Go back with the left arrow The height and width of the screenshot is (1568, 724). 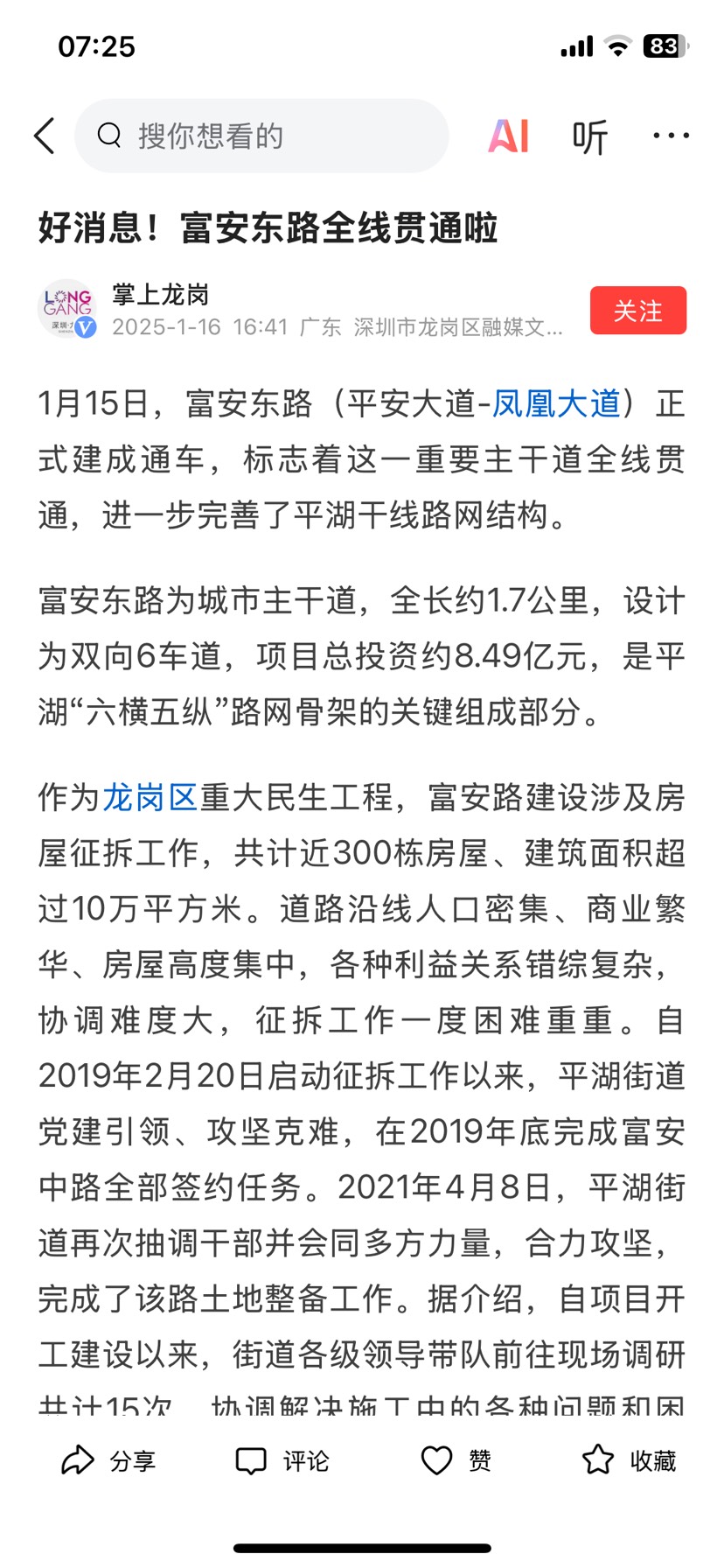(x=45, y=136)
